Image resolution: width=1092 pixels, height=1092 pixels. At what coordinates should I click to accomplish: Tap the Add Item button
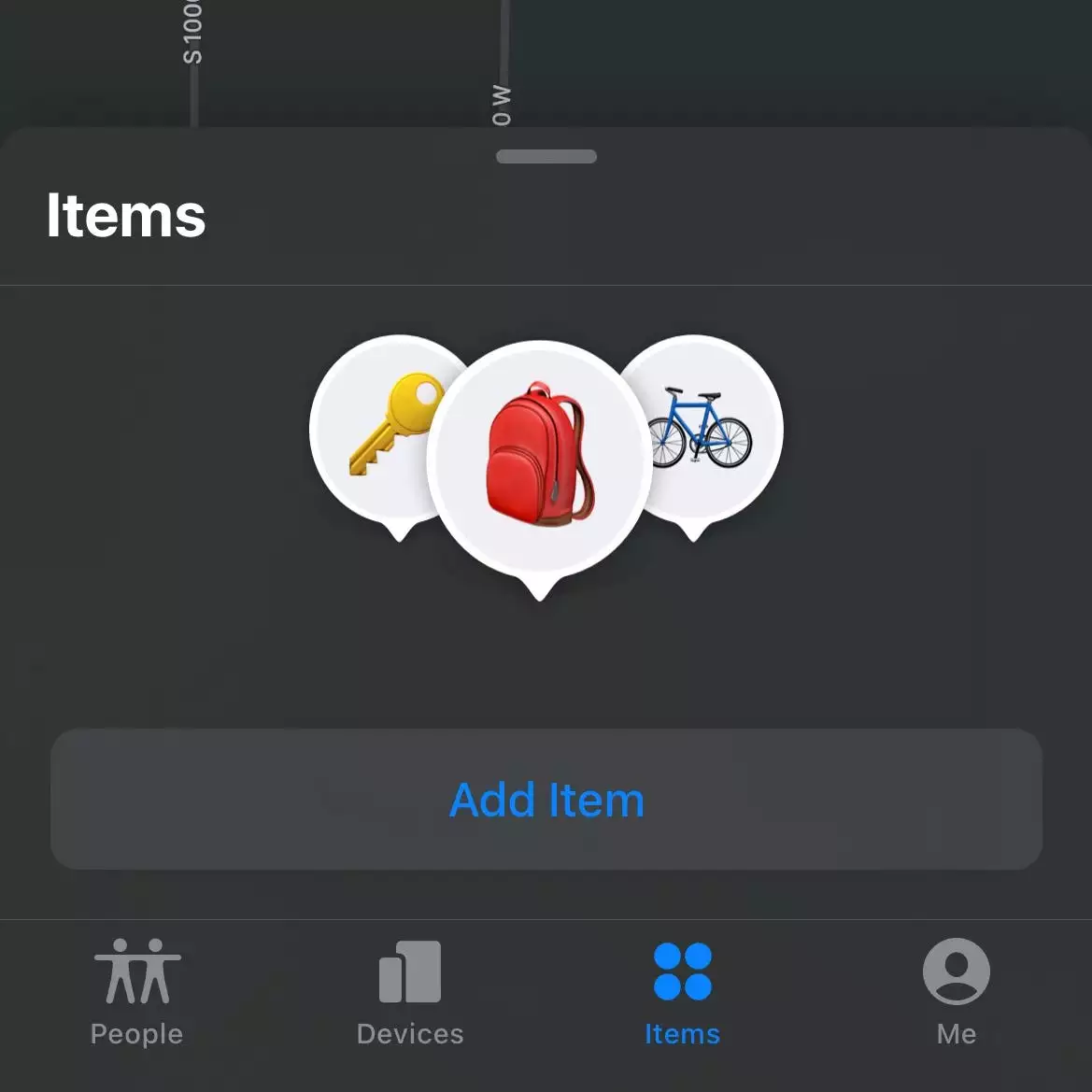pos(546,800)
